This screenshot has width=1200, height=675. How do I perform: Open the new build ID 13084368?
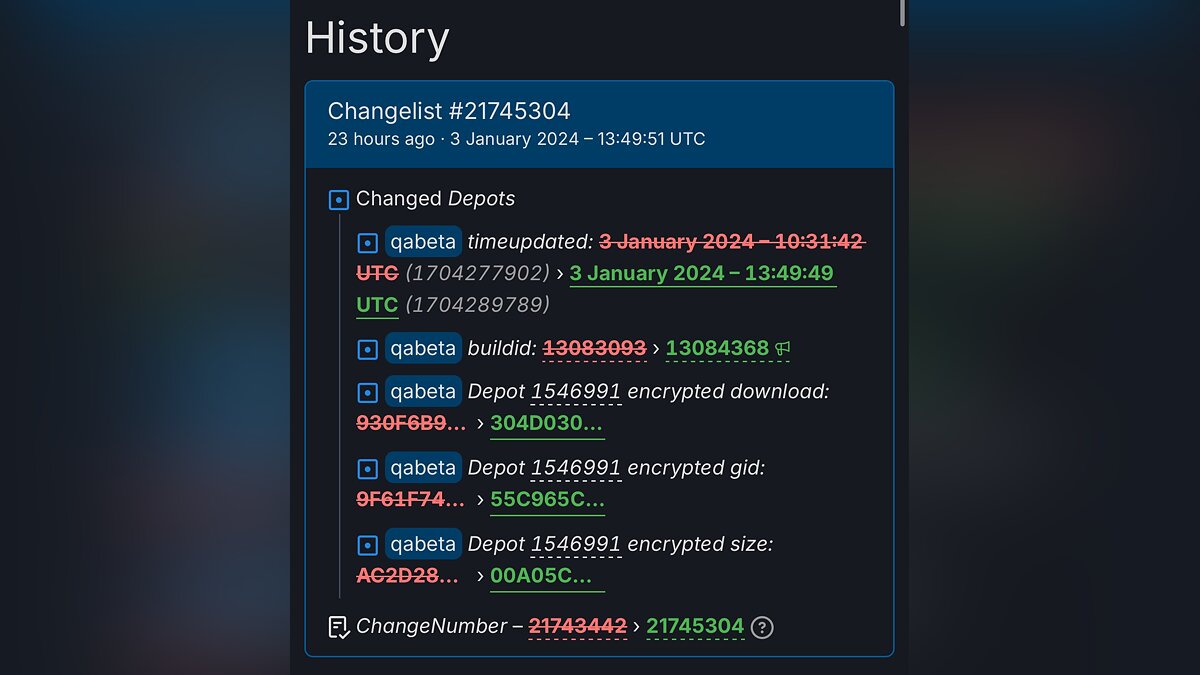click(x=717, y=348)
